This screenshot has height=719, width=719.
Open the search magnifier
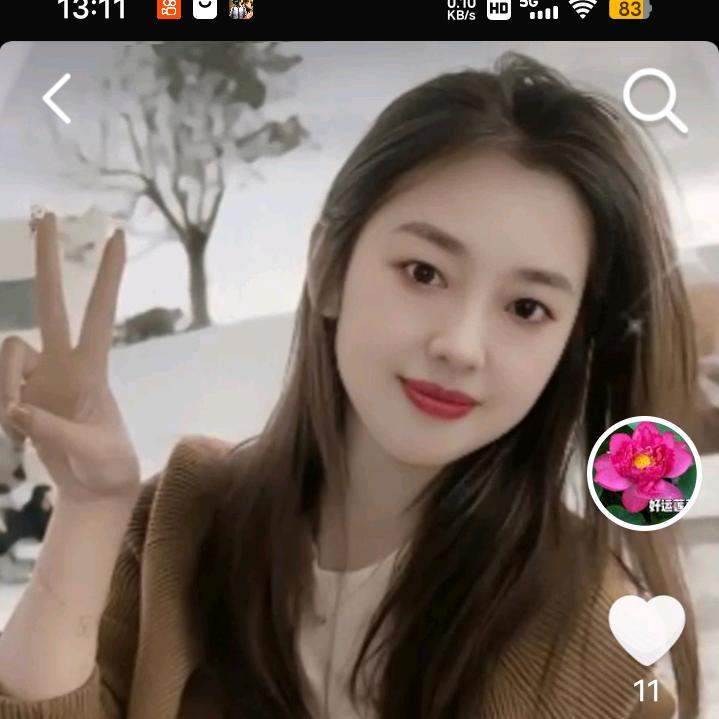click(x=655, y=100)
